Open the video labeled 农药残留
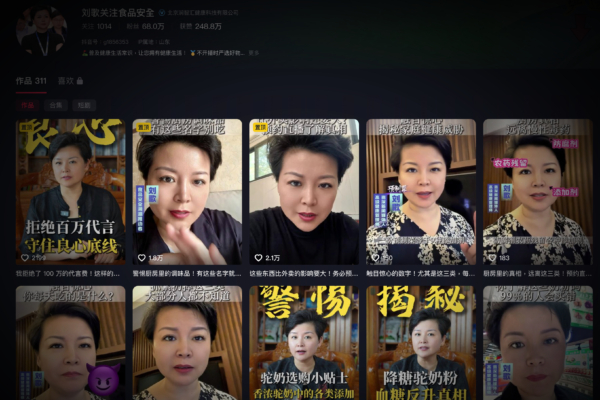 [537, 191]
